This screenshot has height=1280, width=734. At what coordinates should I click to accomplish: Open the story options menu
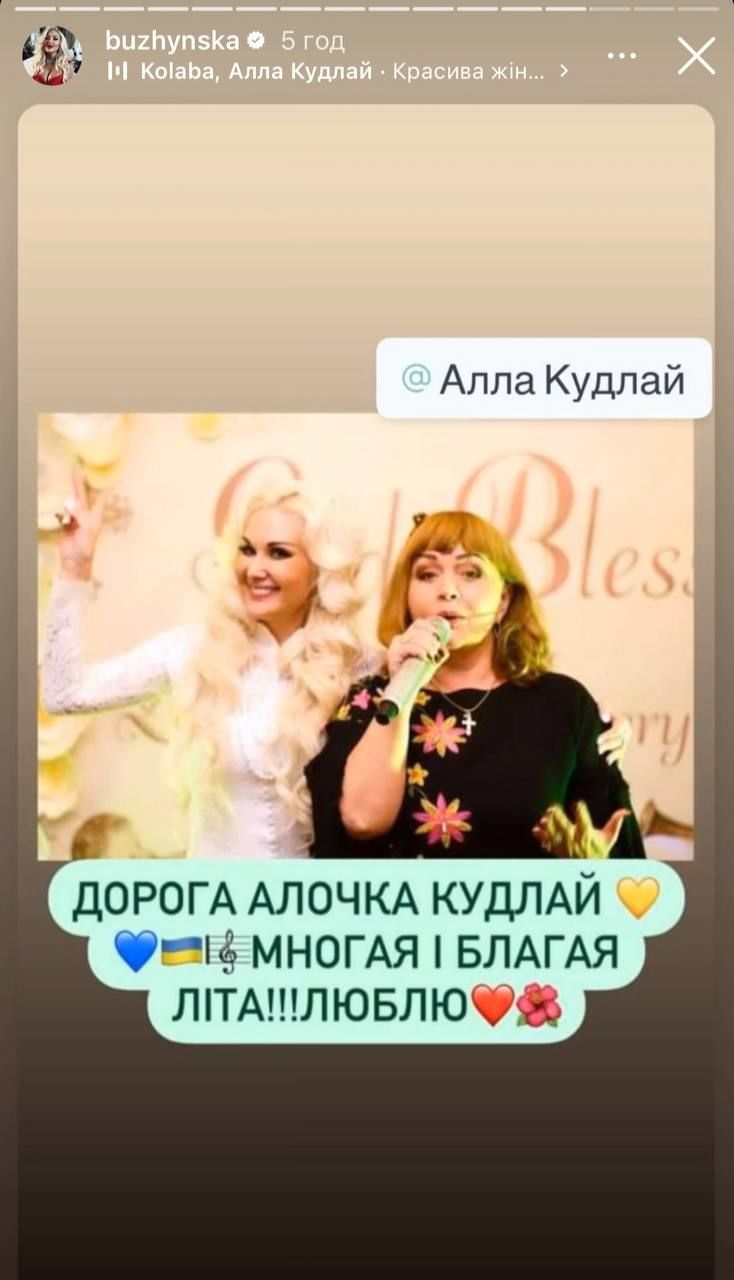(x=621, y=56)
